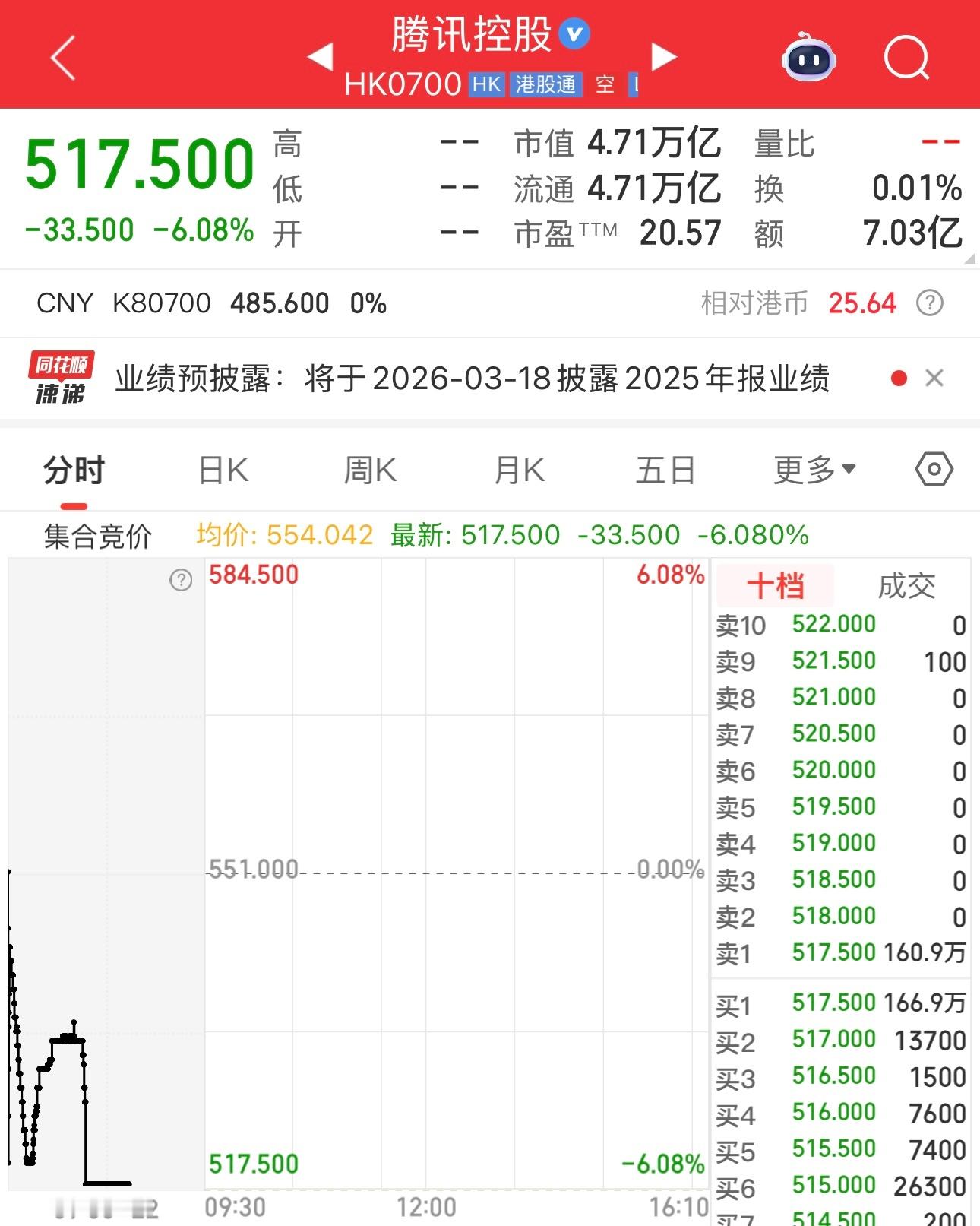This screenshot has height=1226, width=980.
Task: Open the chart settings gear
Action: (935, 470)
